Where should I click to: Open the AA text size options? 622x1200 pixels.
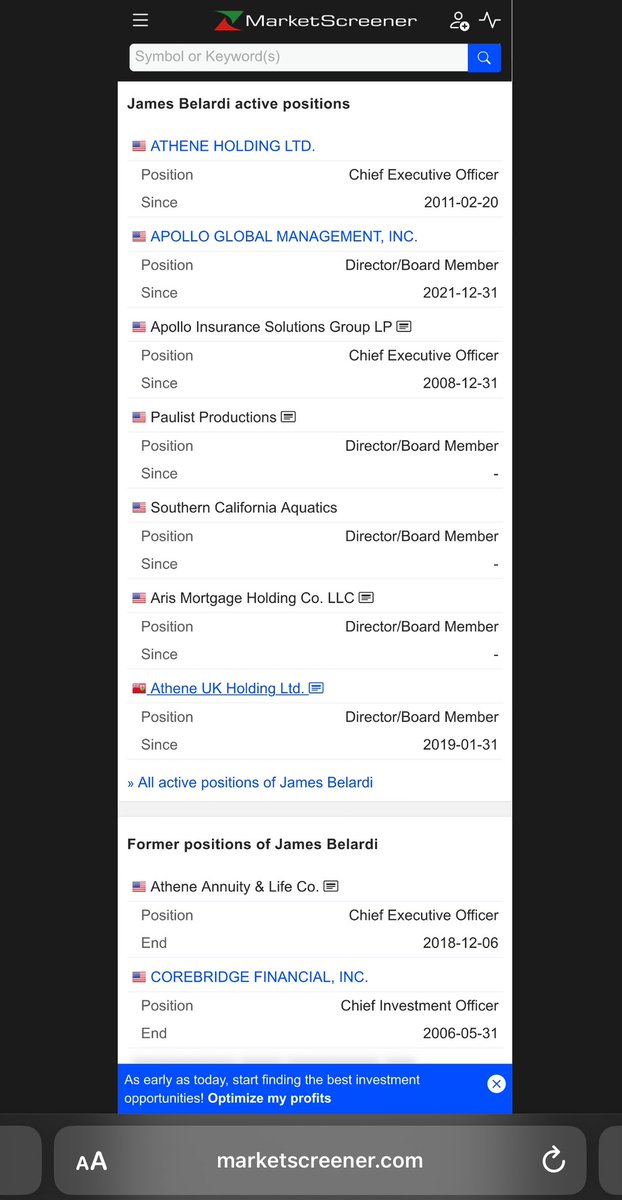click(92, 1161)
